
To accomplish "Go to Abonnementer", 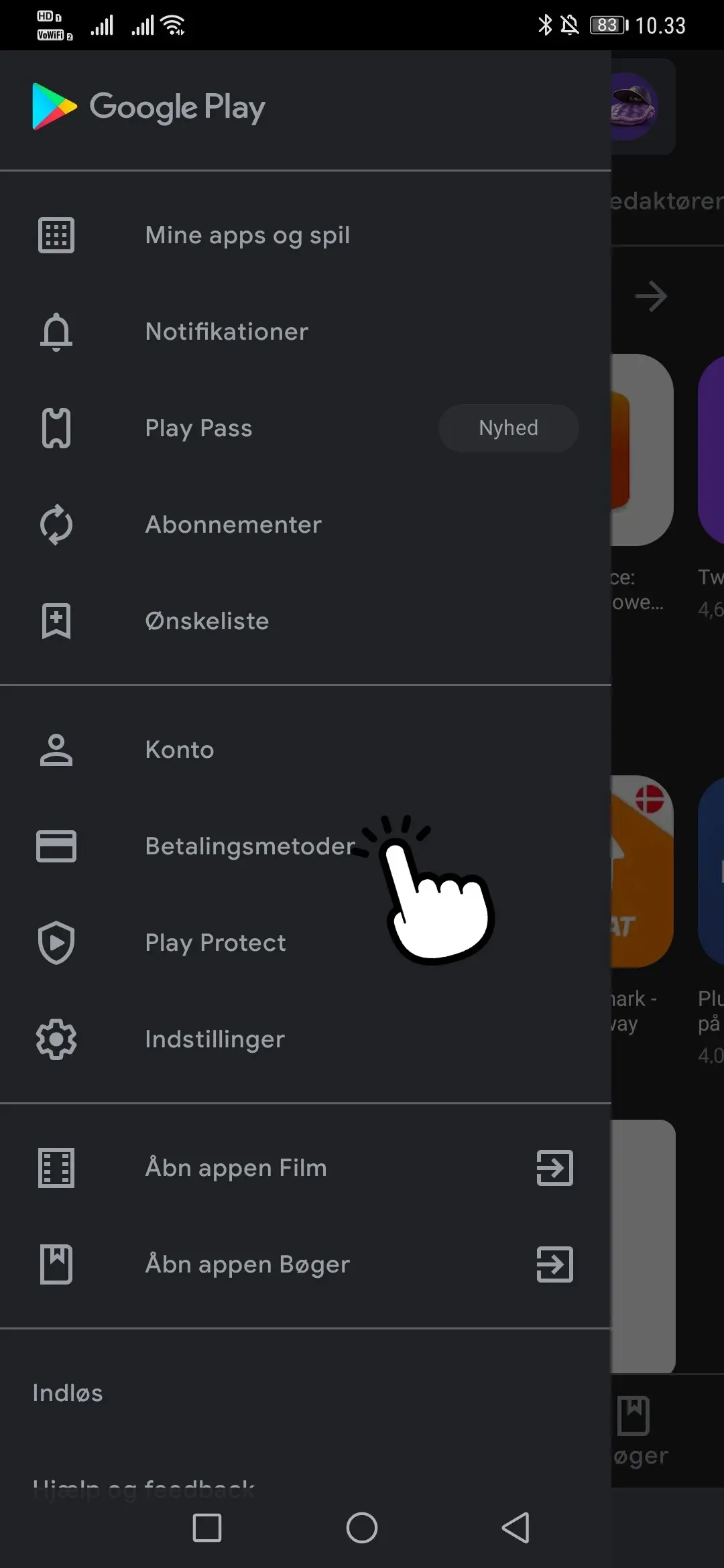I will click(233, 525).
